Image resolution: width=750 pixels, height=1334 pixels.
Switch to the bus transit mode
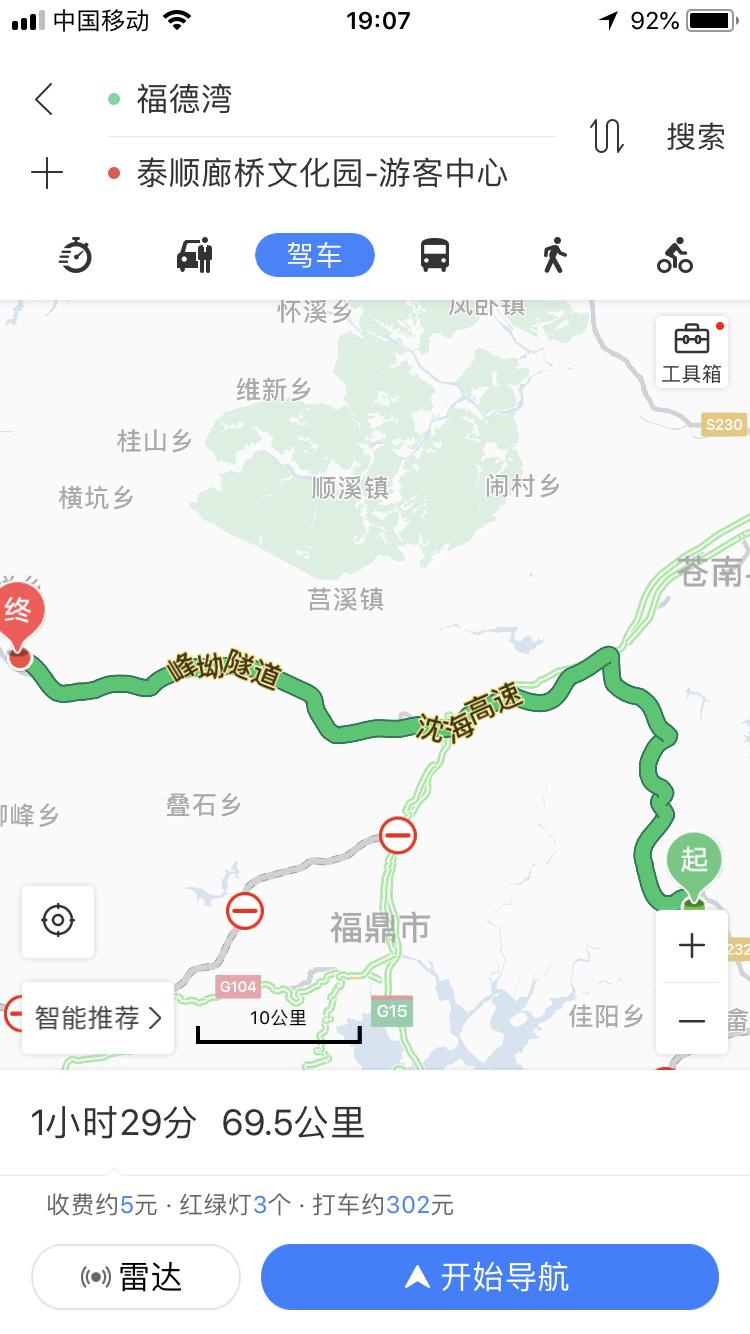435,256
